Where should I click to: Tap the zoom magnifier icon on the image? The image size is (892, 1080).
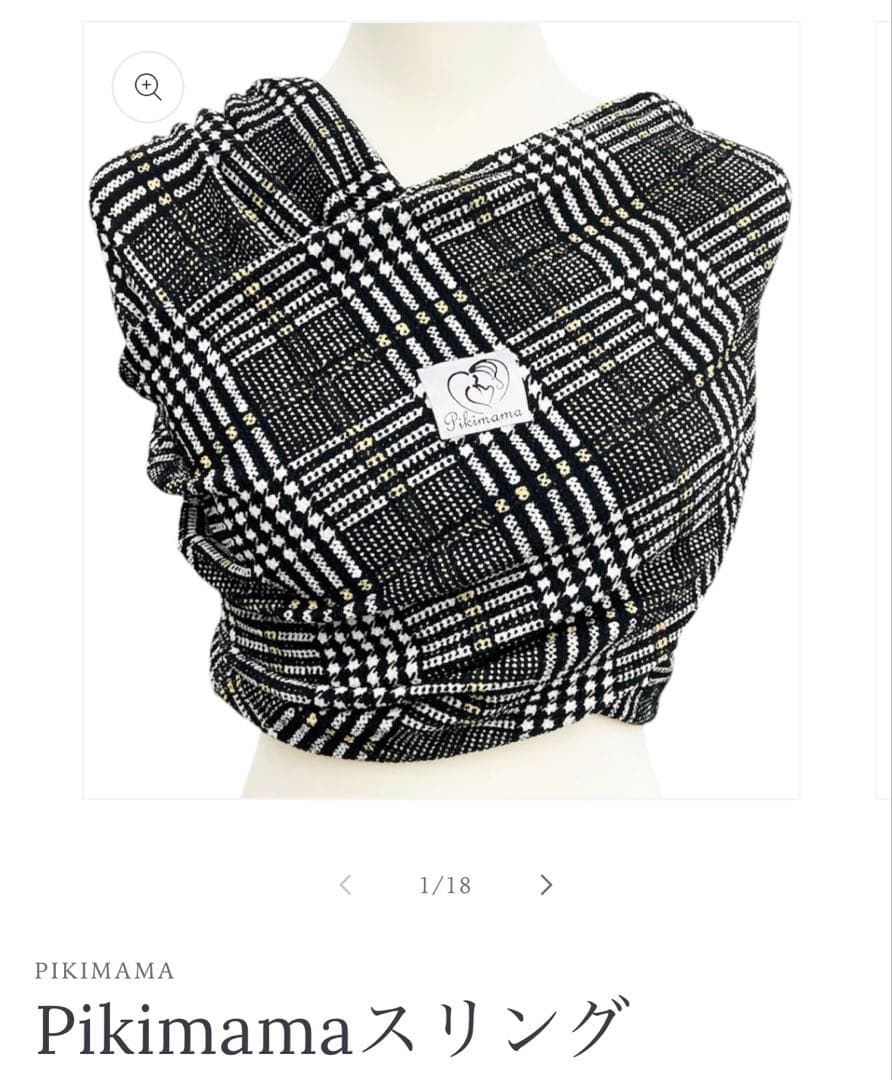pyautogui.click(x=148, y=87)
